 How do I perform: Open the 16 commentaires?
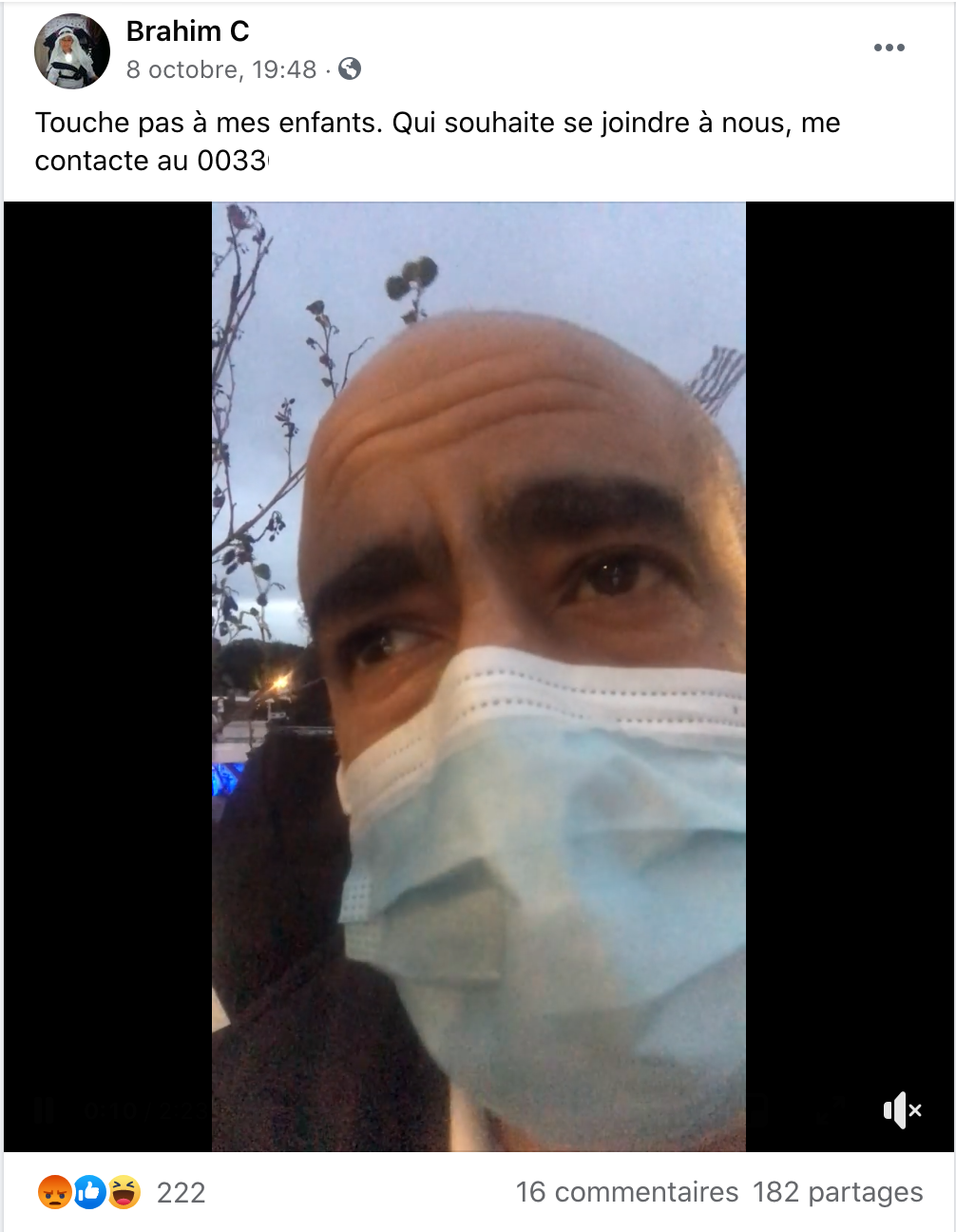point(626,1192)
